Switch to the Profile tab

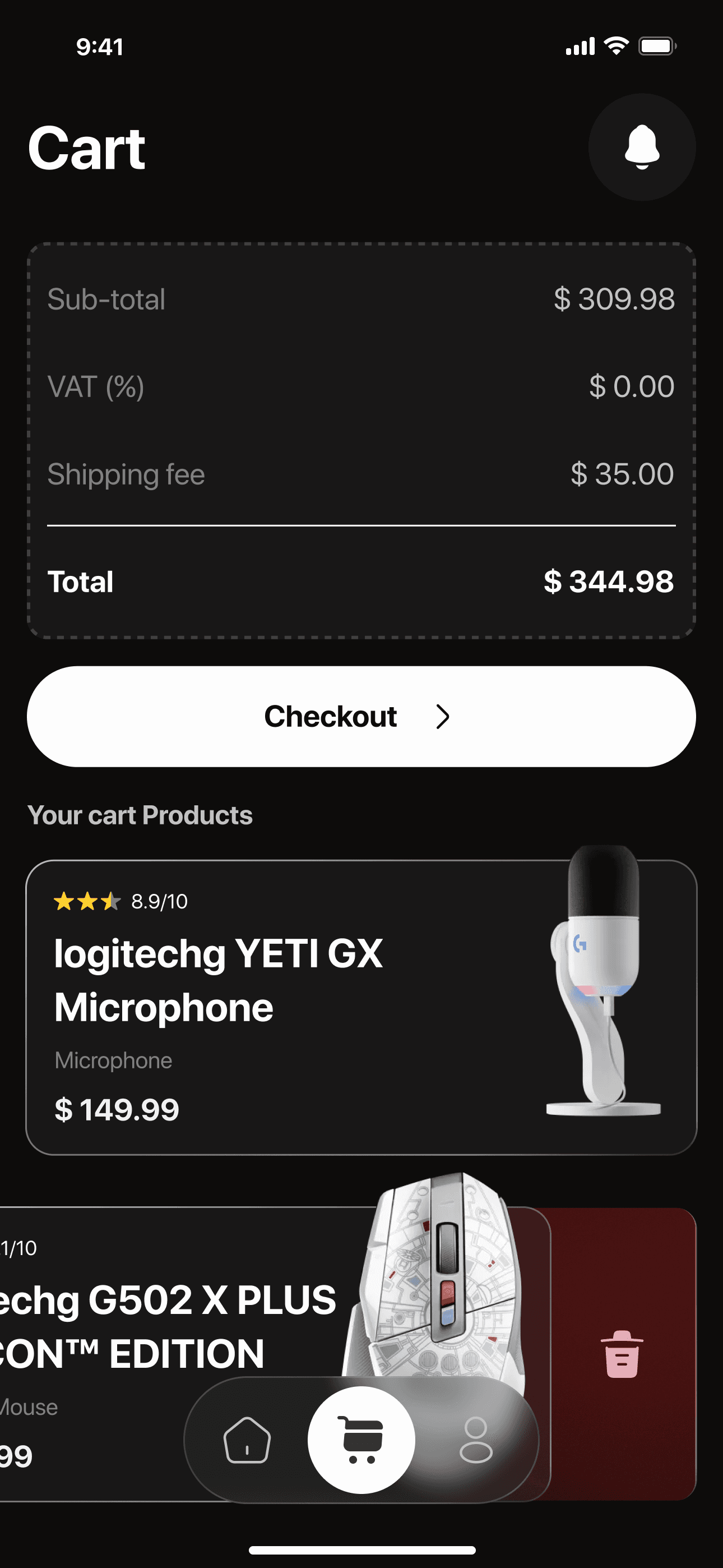[475, 1440]
